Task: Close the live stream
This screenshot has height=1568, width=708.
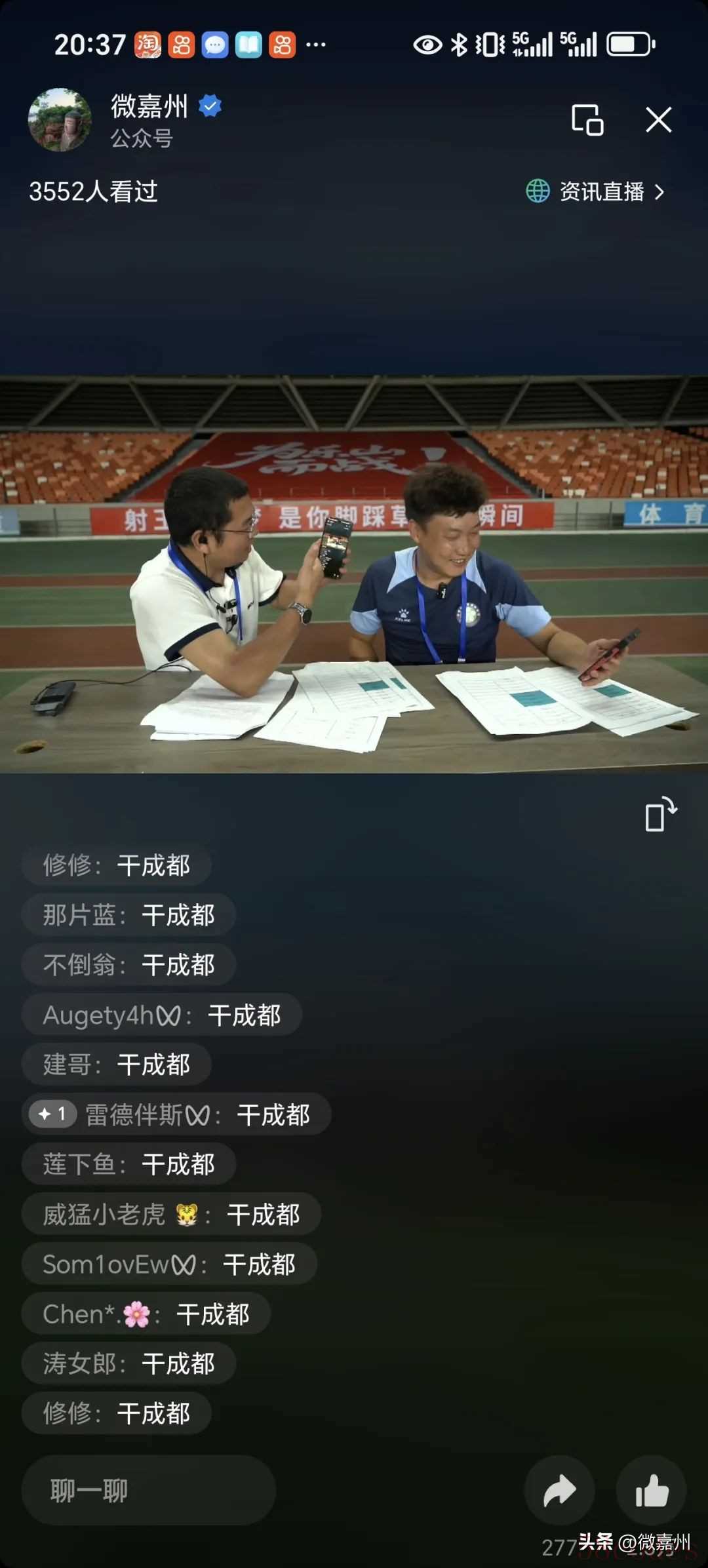Action: (x=658, y=120)
